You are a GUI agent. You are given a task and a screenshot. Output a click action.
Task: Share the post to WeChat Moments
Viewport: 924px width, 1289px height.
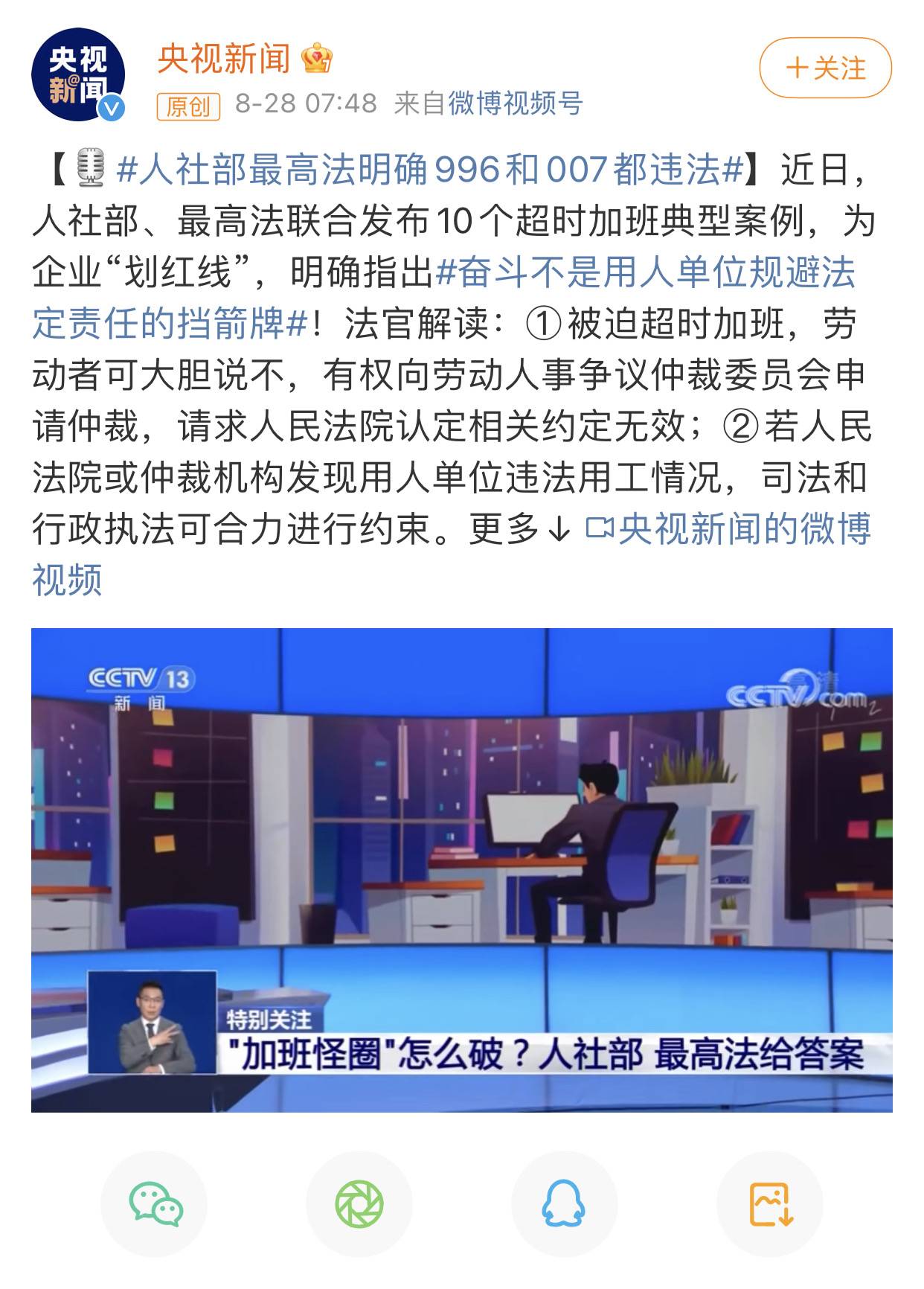point(359,1204)
